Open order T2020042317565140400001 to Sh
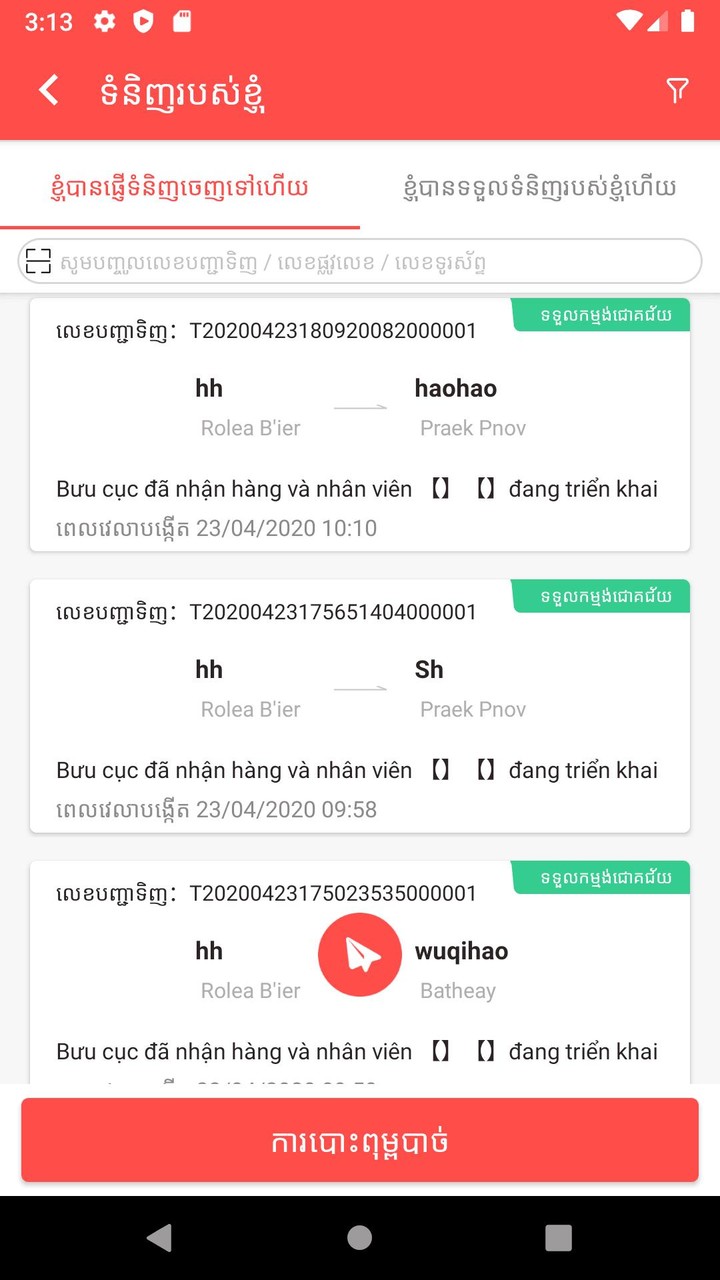The height and width of the screenshot is (1280, 720). (x=360, y=706)
